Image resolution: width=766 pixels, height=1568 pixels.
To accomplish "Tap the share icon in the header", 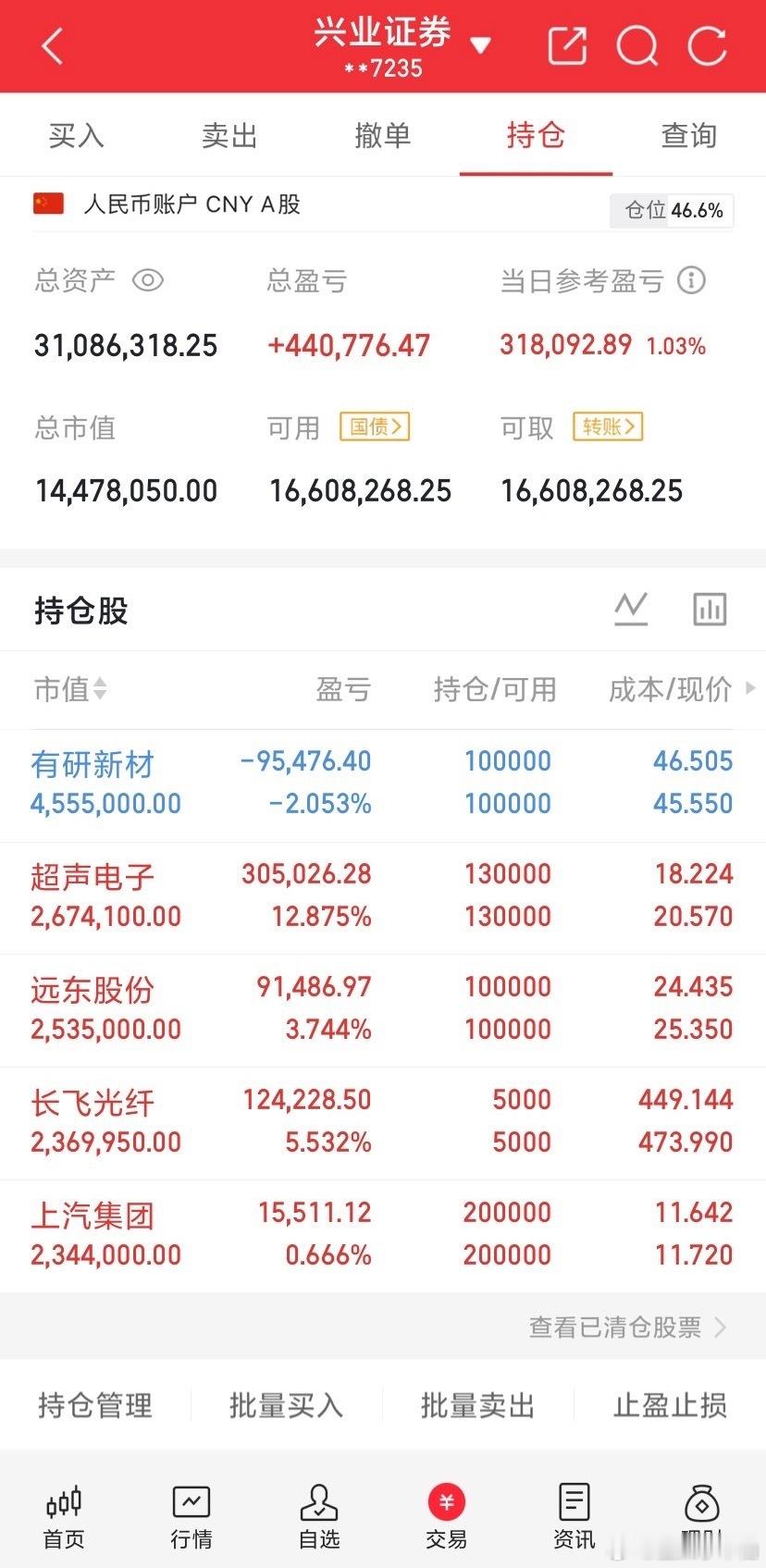I will [x=567, y=45].
